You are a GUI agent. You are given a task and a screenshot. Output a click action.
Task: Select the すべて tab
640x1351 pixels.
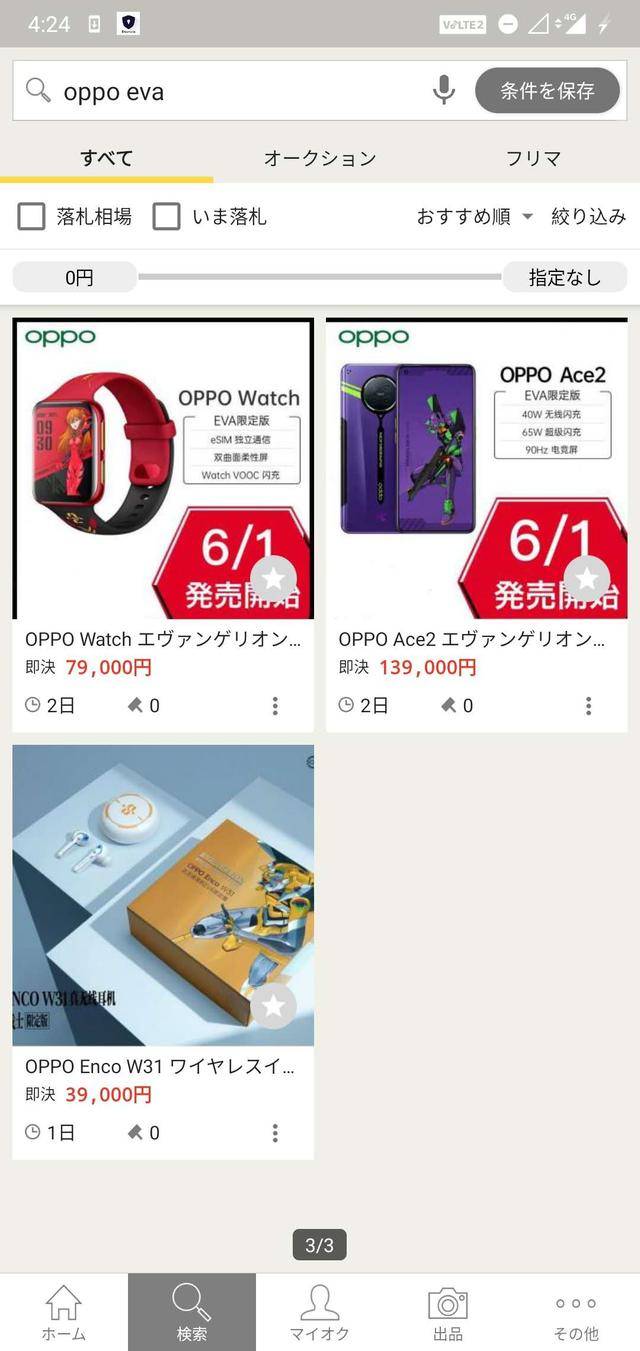[x=107, y=158]
